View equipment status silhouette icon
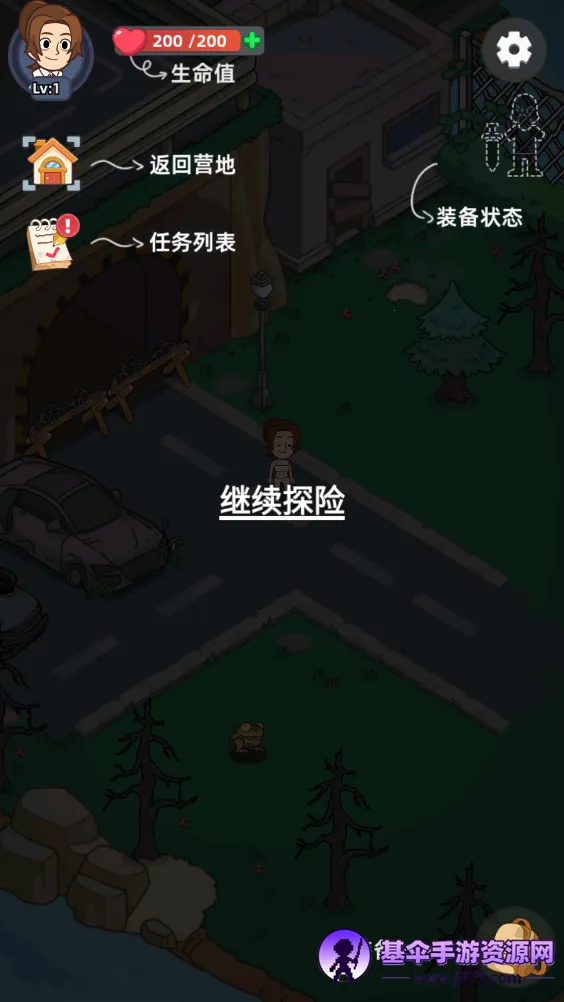Screen dimensions: 564x1002 click(x=515, y=137)
